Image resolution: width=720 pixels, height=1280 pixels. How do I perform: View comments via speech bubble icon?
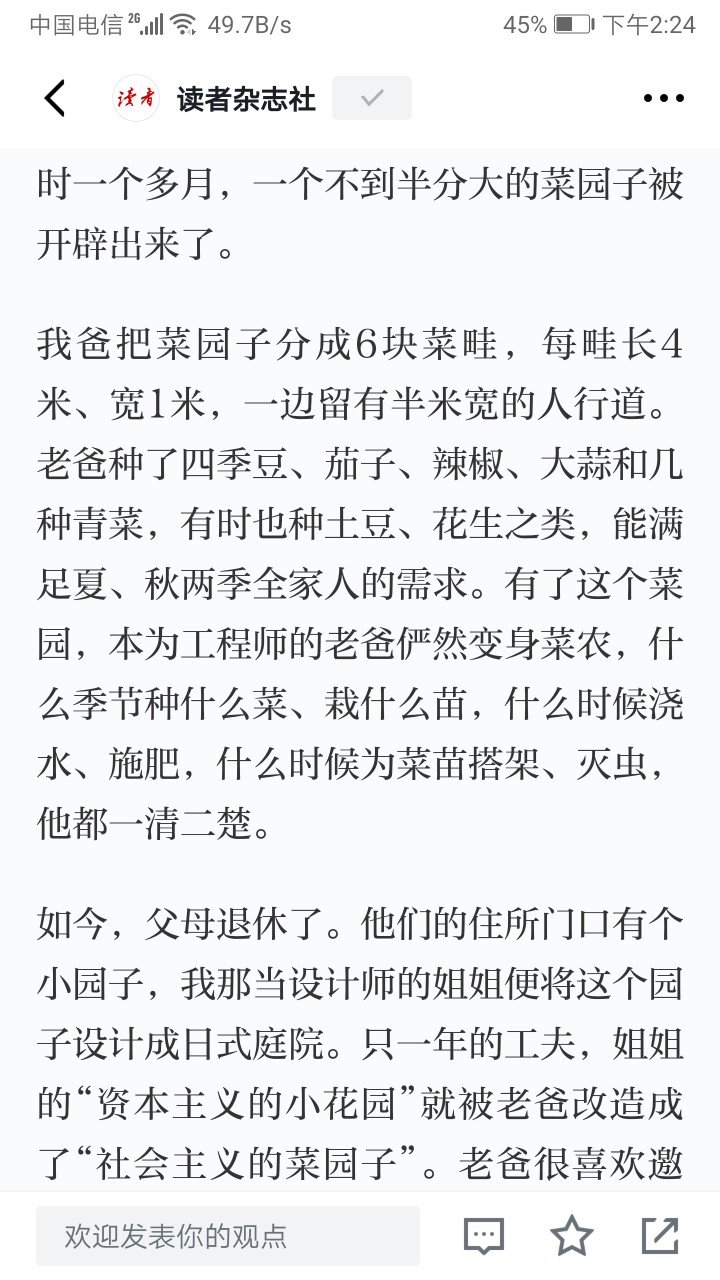(x=485, y=1236)
